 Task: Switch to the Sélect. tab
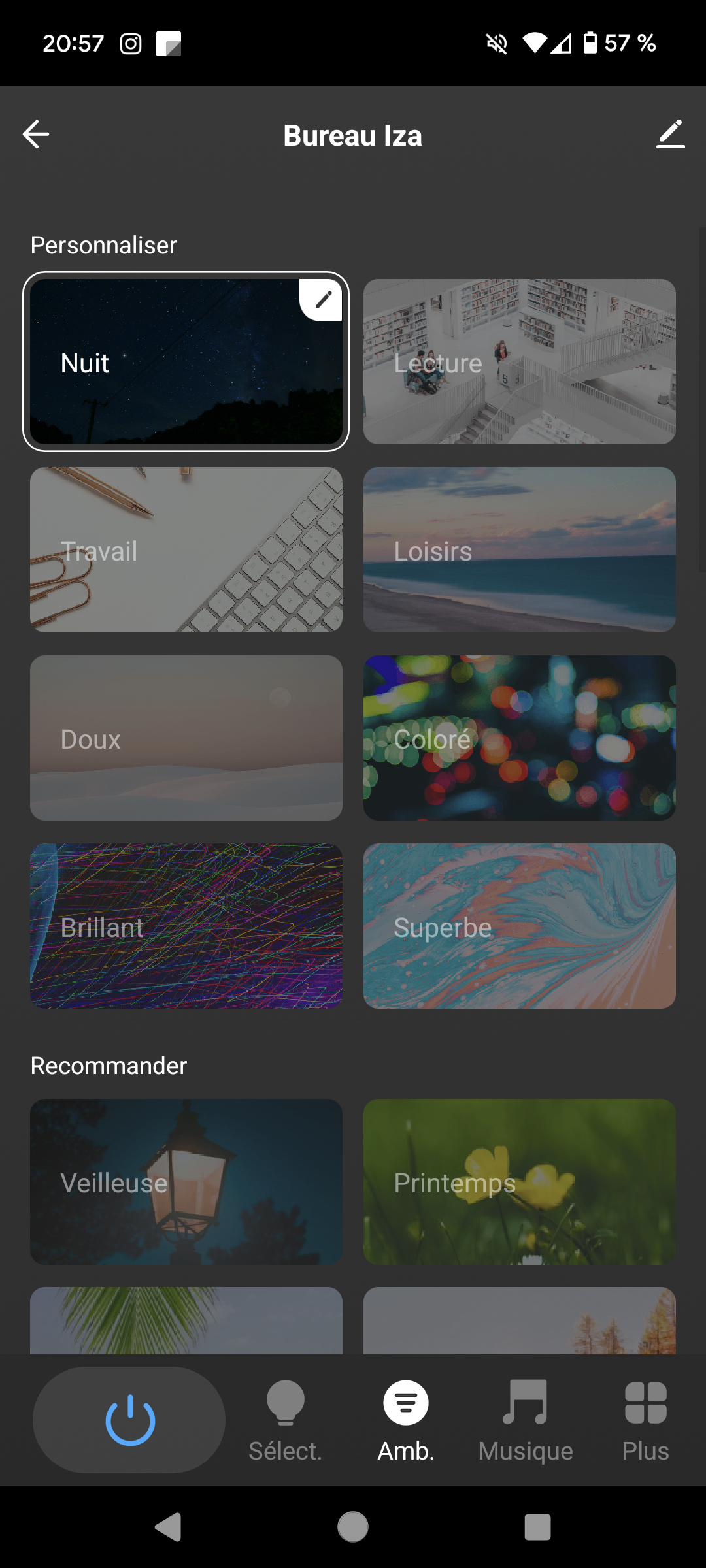(286, 1420)
